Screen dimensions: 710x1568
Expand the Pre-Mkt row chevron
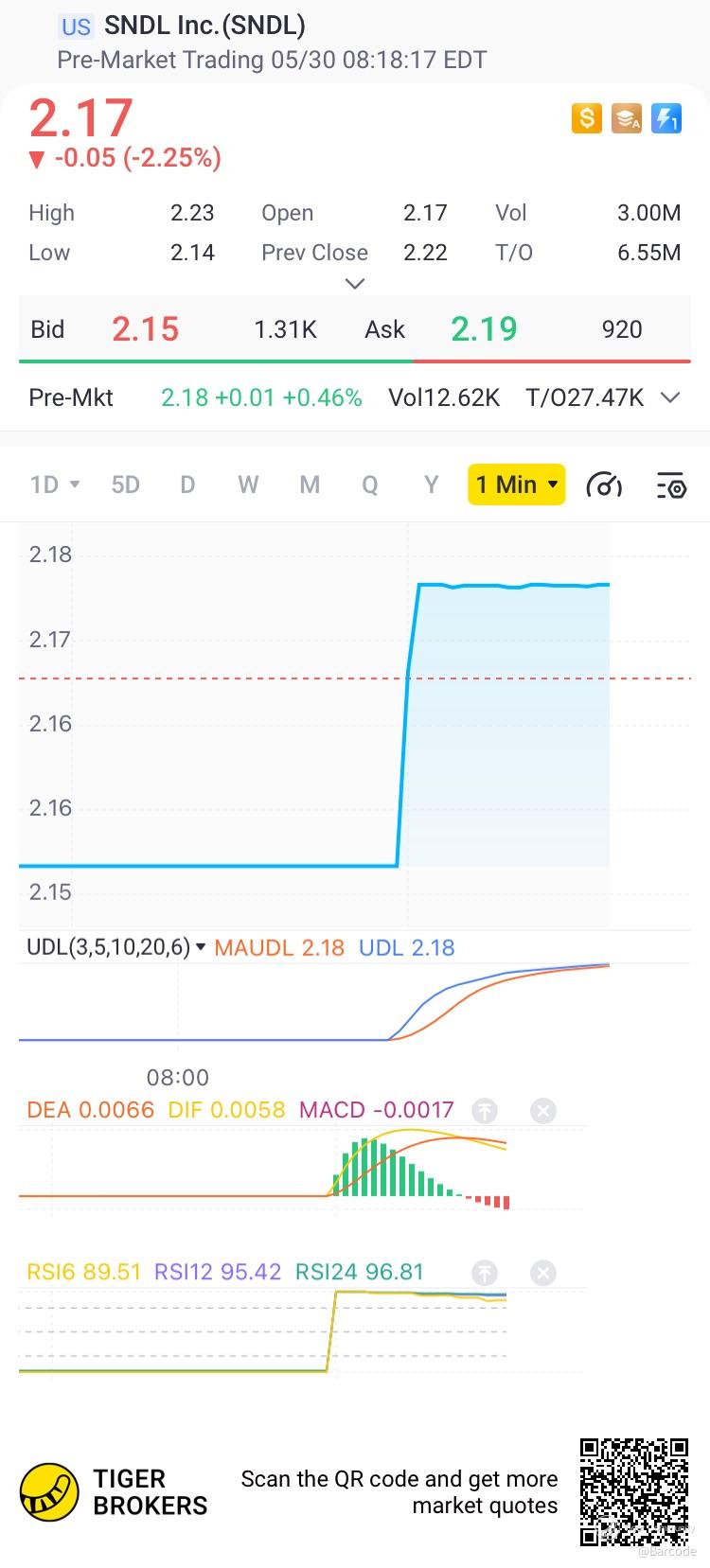(x=670, y=397)
